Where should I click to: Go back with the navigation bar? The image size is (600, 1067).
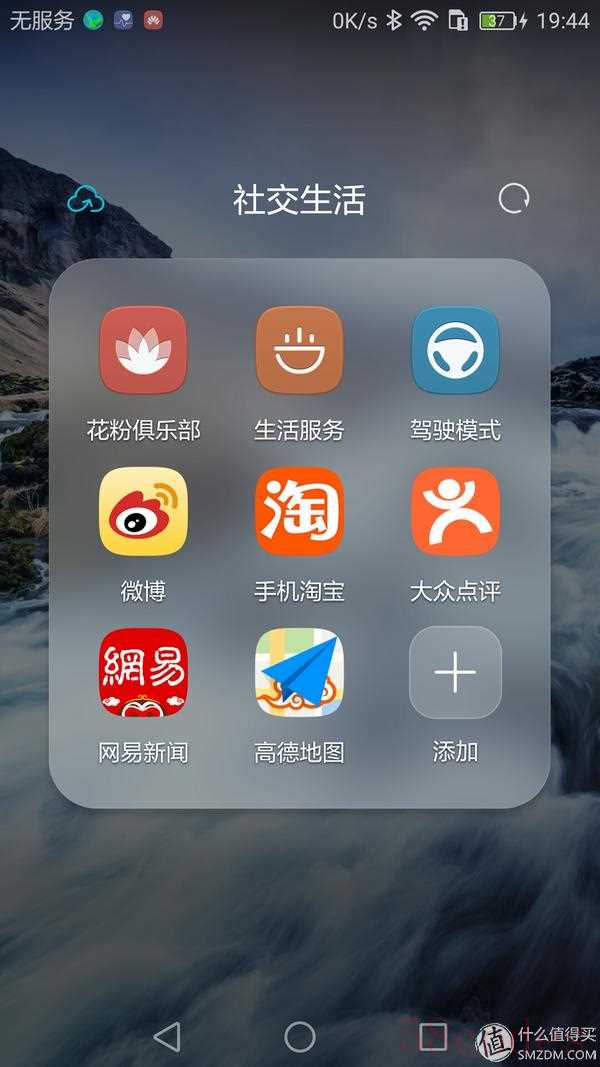(x=167, y=1036)
